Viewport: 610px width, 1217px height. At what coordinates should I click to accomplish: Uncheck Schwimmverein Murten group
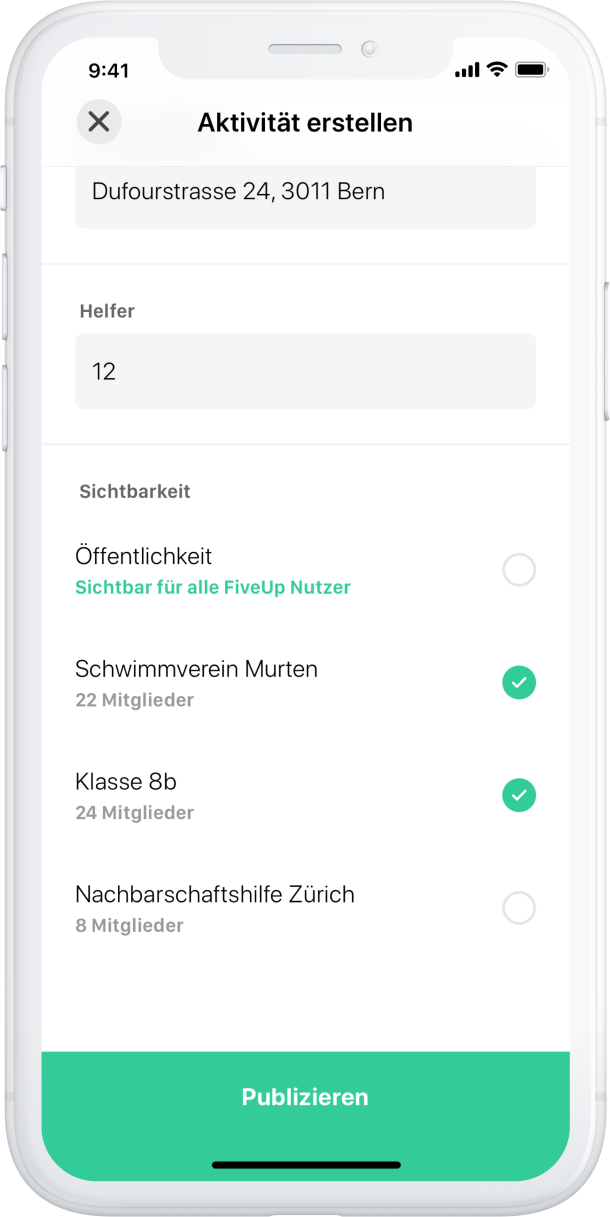point(519,683)
